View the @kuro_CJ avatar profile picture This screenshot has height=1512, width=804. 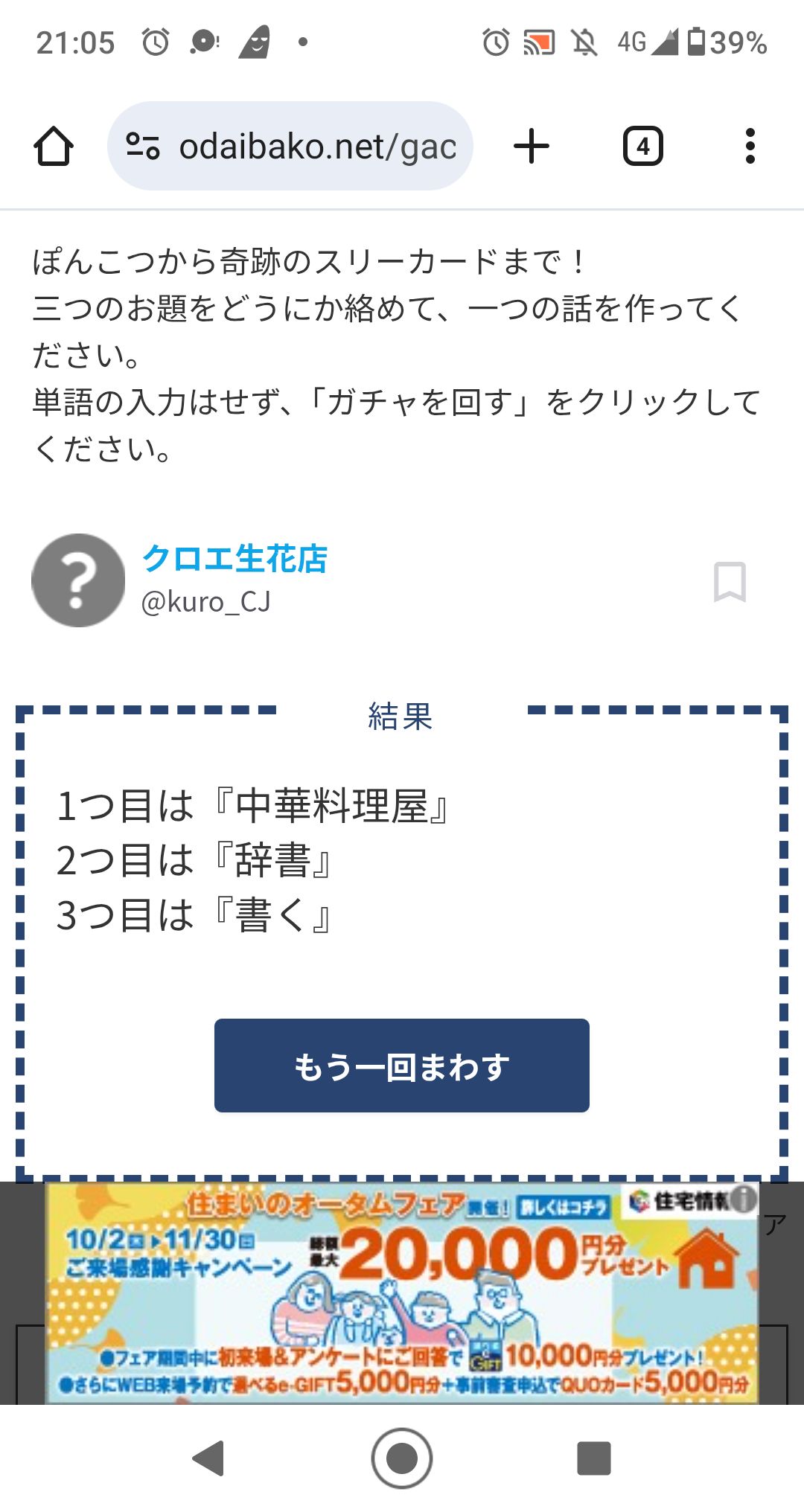click(78, 580)
